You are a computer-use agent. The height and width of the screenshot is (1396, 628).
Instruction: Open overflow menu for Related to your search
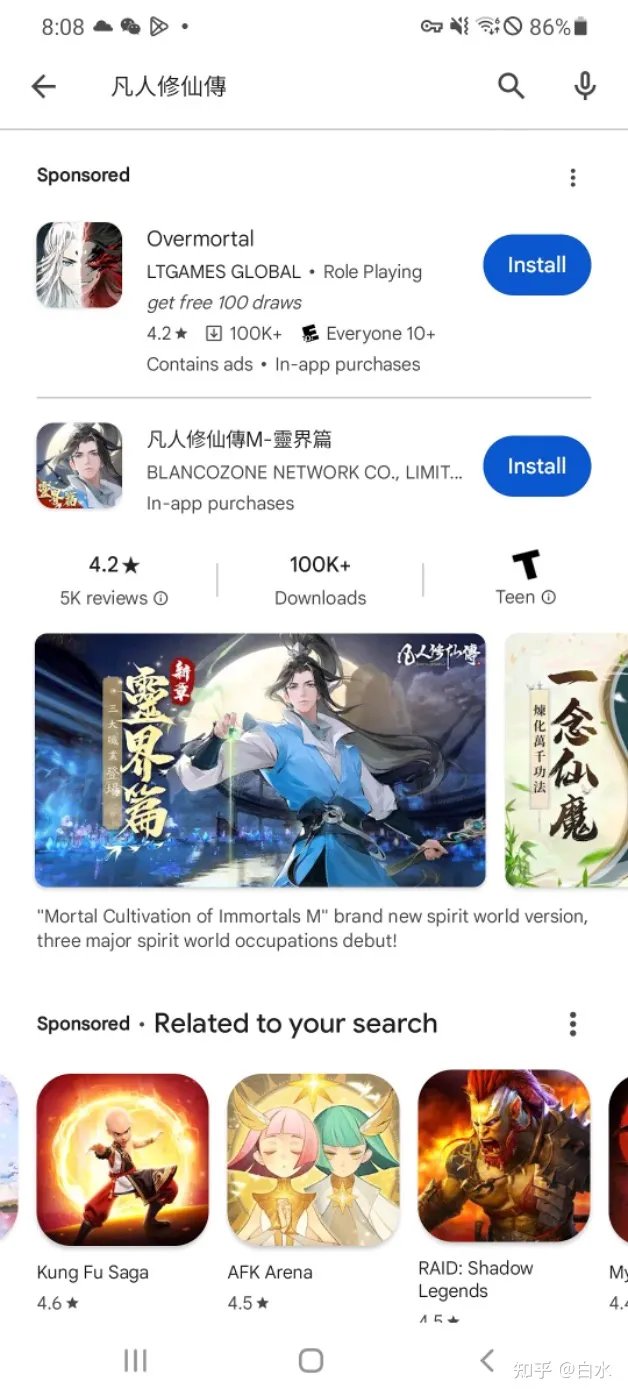point(573,1024)
